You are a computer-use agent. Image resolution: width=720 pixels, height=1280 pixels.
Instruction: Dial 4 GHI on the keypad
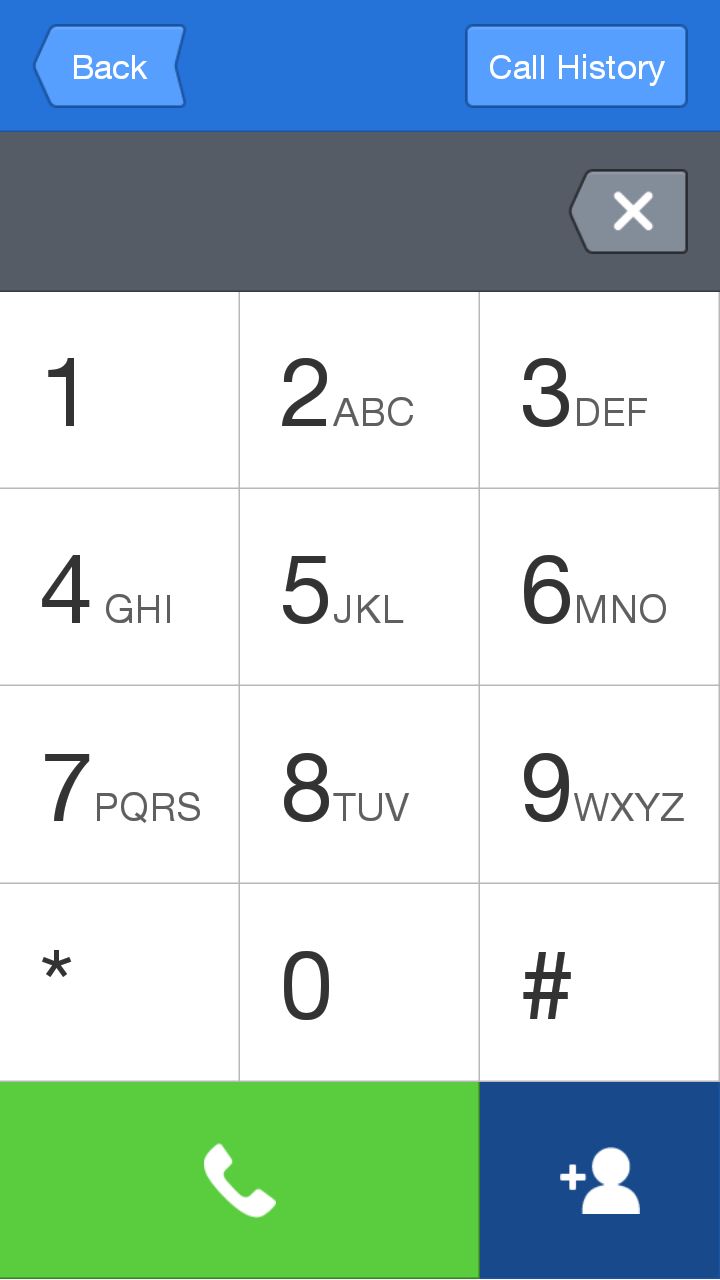pyautogui.click(x=120, y=587)
